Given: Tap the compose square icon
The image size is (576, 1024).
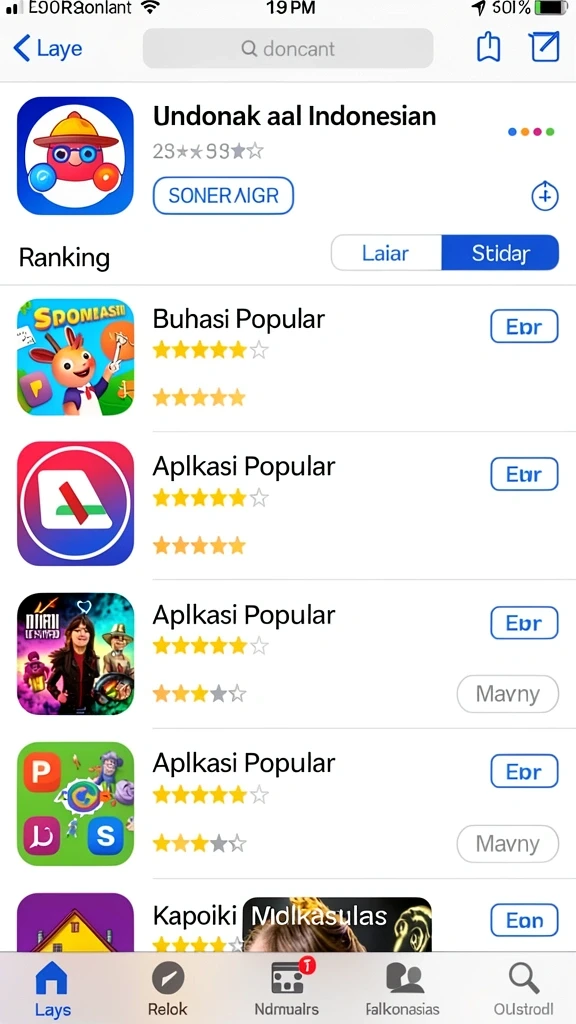Looking at the screenshot, I should 544,47.
